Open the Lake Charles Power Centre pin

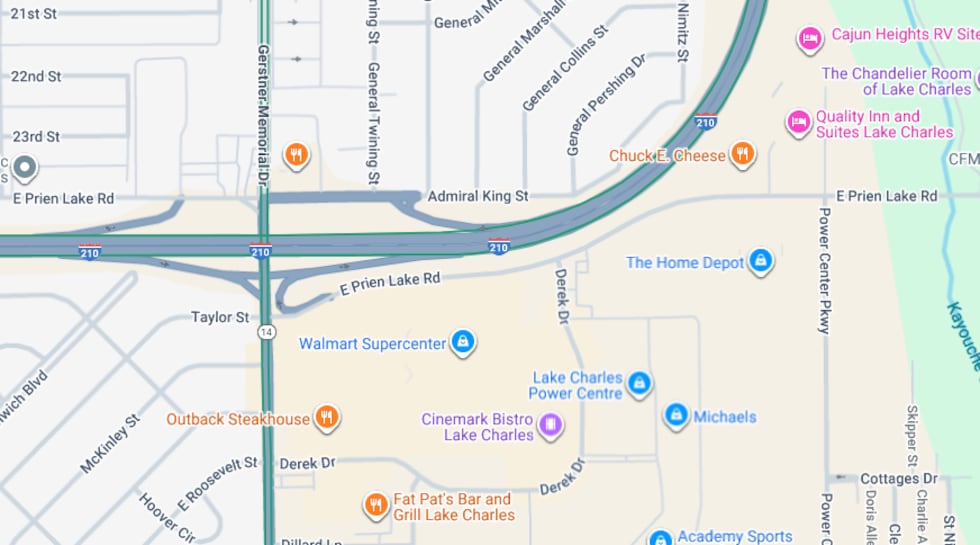pyautogui.click(x=639, y=383)
